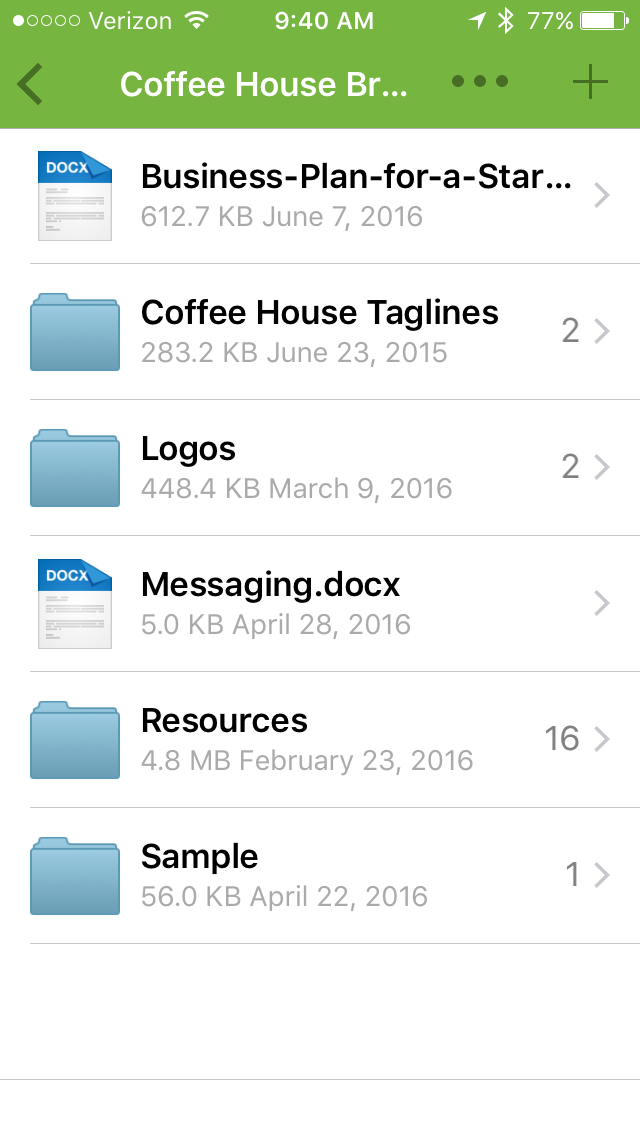Open the Business-Plan-for-a-Star… document
The height and width of the screenshot is (1136, 640).
tap(320, 196)
